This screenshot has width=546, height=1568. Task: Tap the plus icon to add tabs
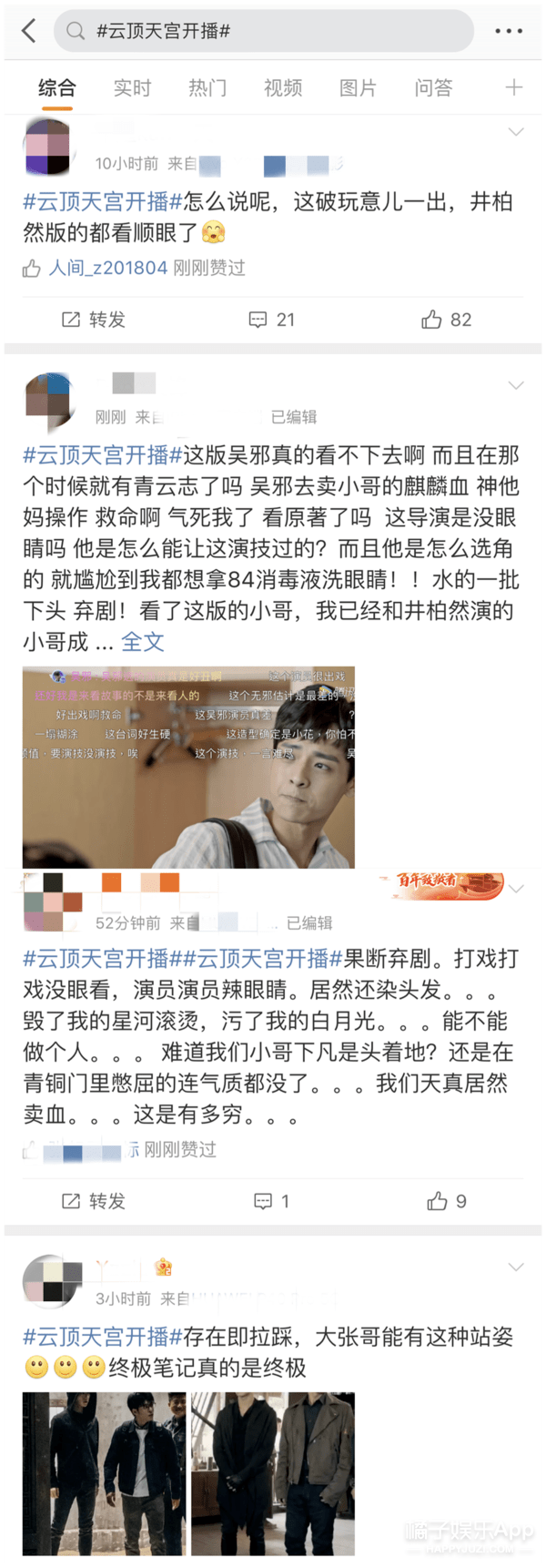click(514, 87)
